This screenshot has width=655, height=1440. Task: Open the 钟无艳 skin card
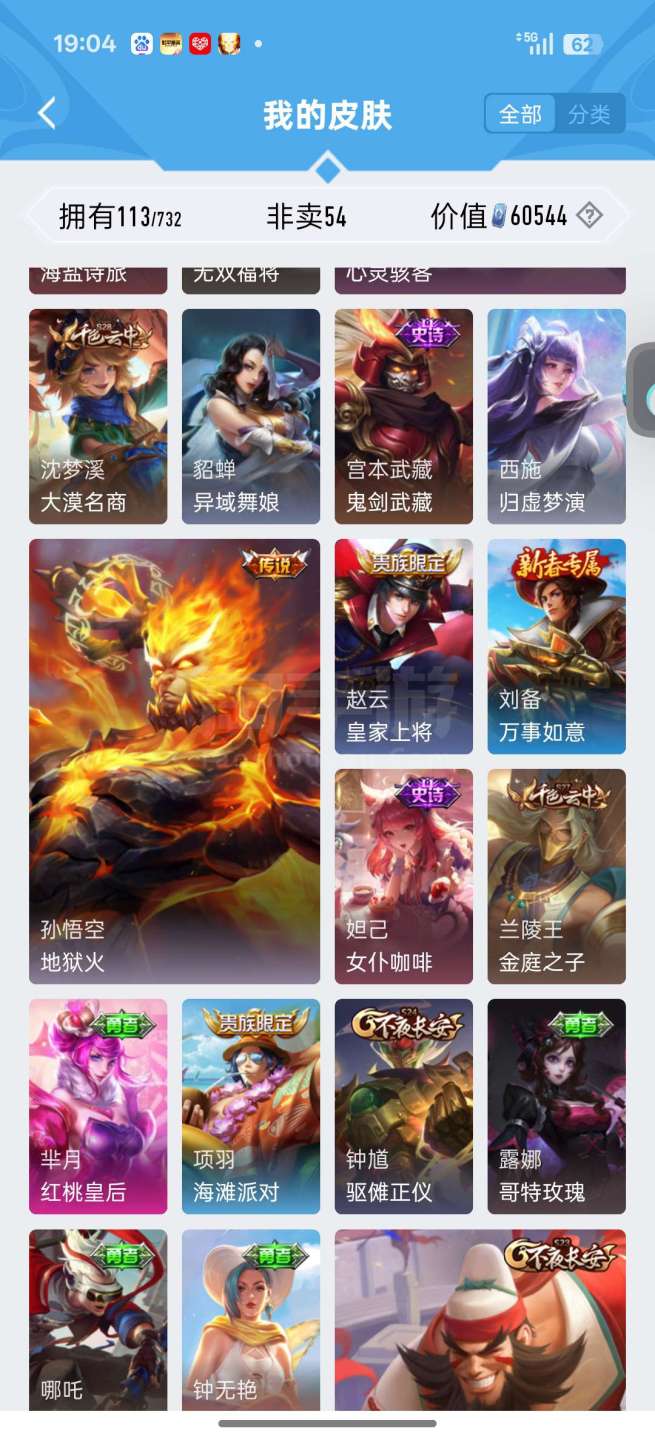(x=251, y=1320)
